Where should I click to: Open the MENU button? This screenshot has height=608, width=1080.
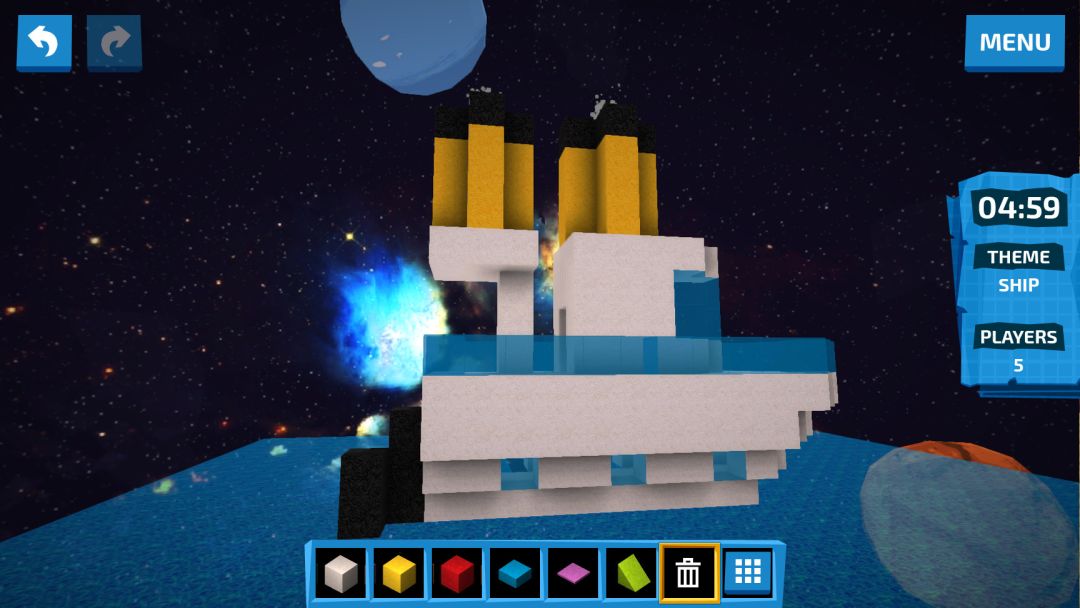tap(1014, 42)
